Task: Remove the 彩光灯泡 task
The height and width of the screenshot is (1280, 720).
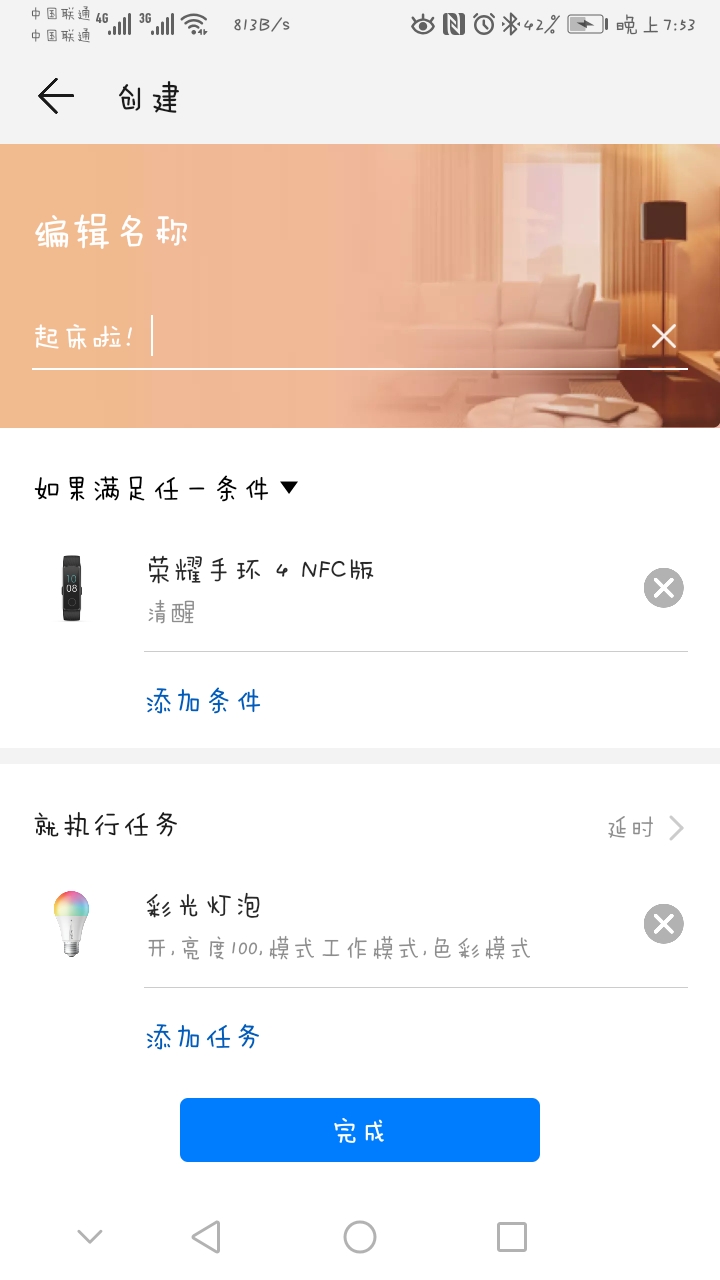Action: [x=663, y=924]
